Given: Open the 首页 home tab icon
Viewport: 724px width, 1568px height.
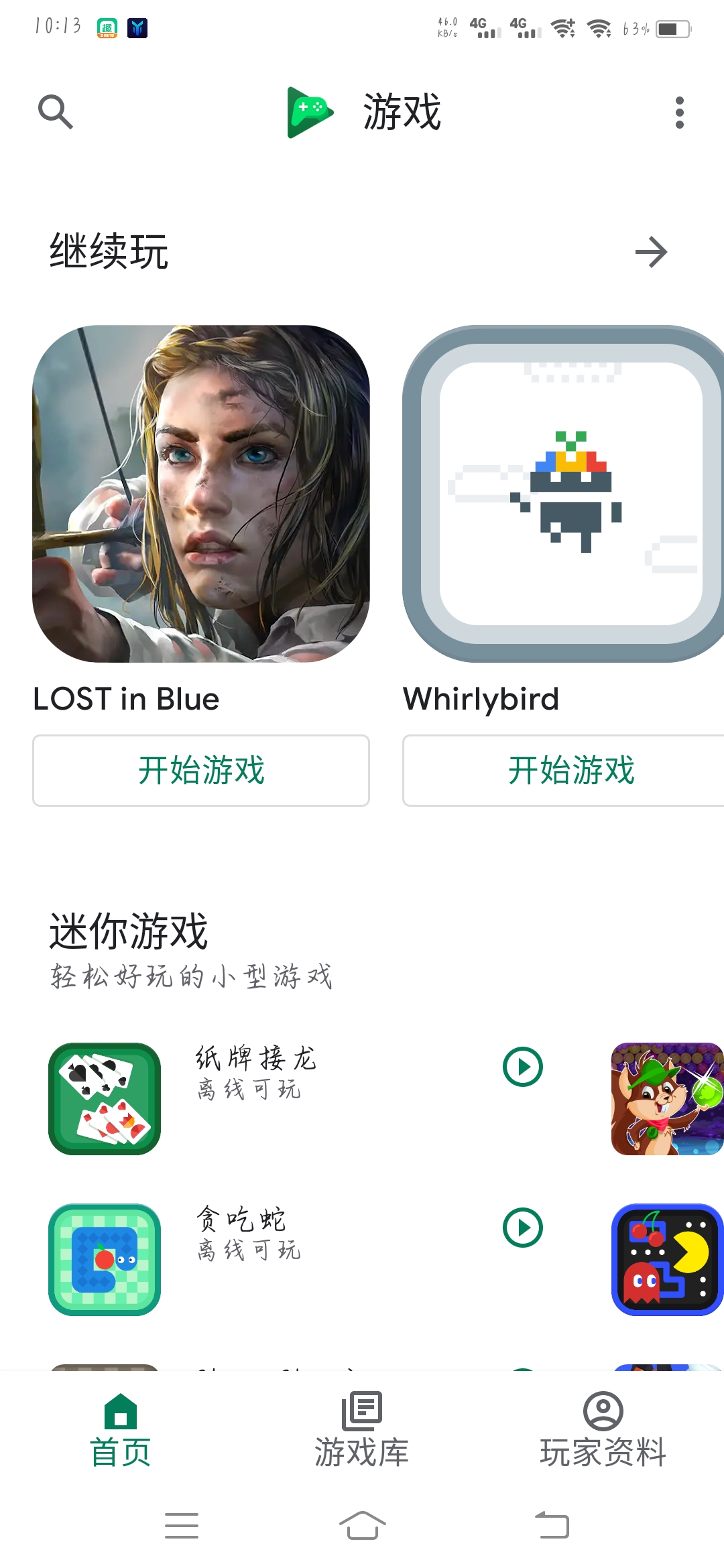Looking at the screenshot, I should click(121, 1411).
